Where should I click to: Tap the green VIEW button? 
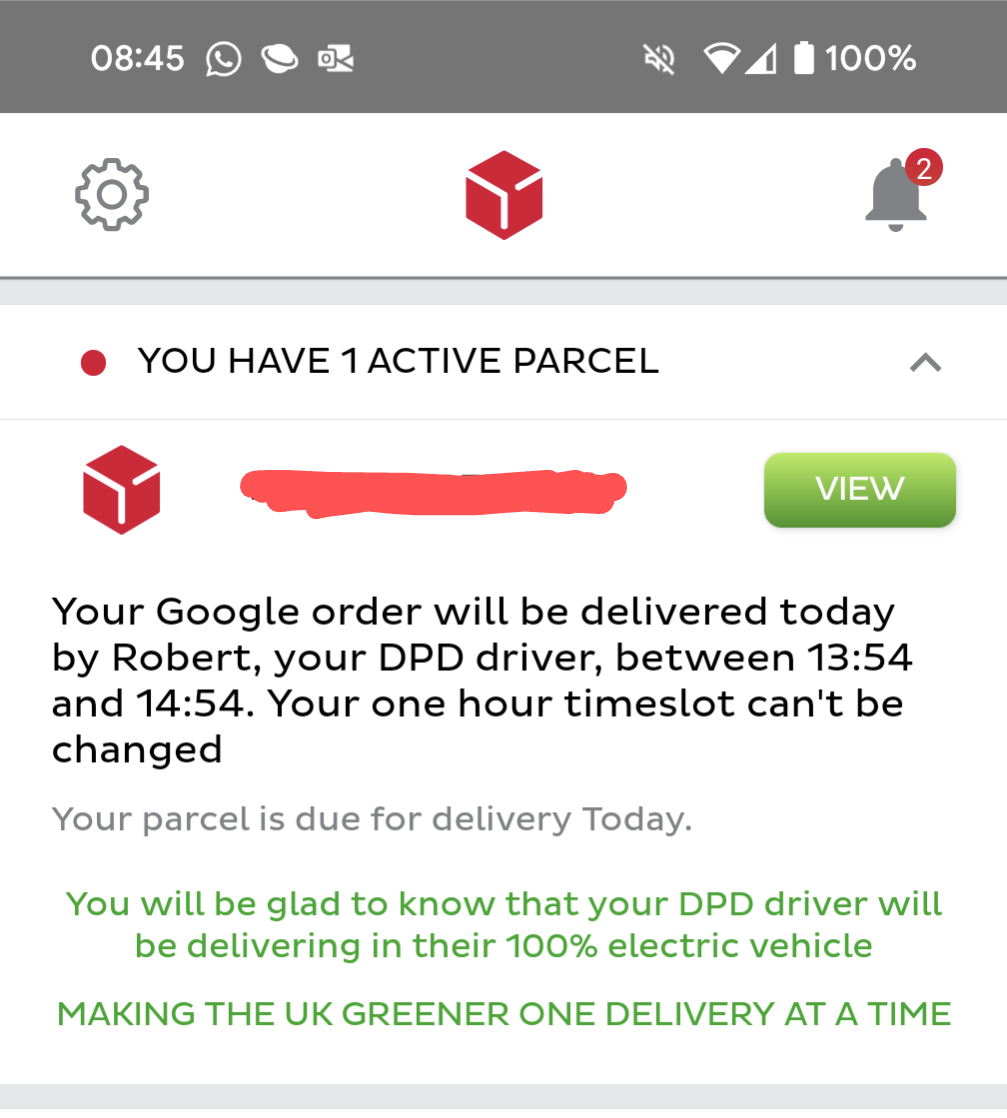click(x=860, y=490)
